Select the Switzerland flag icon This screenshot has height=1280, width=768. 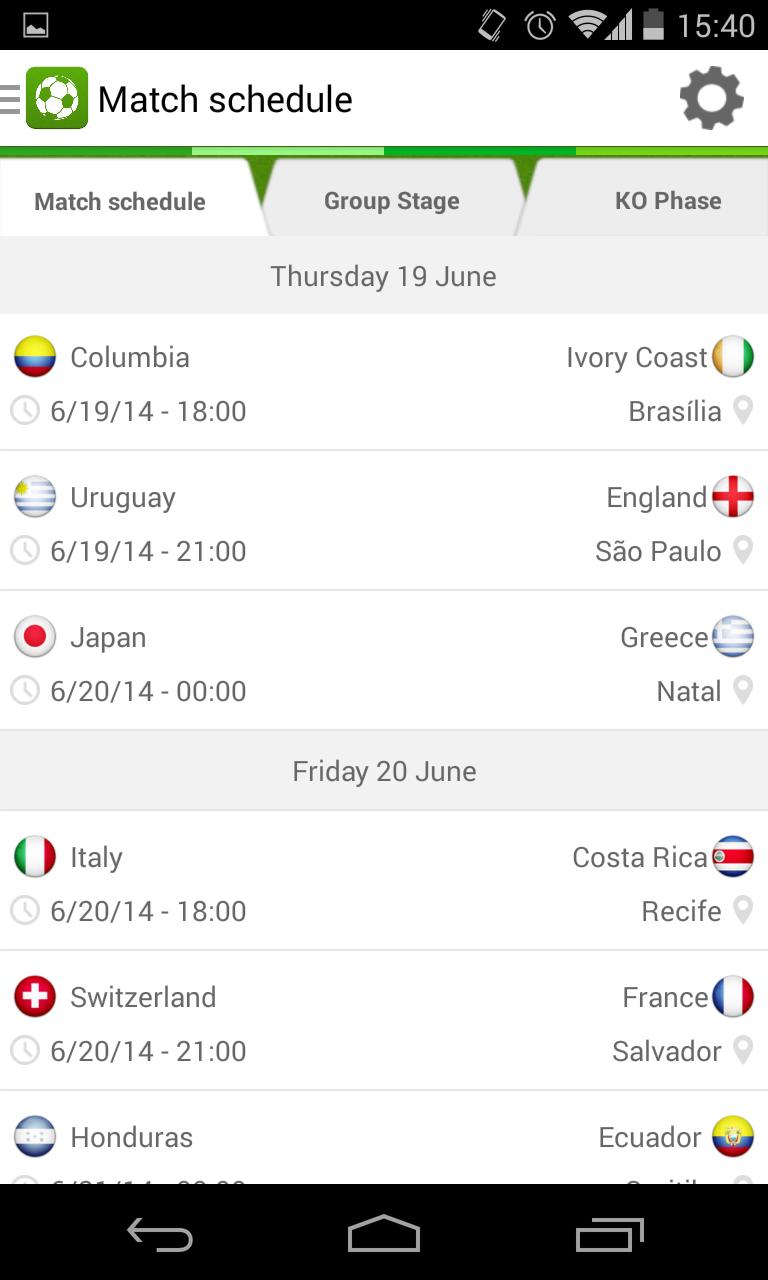[35, 996]
